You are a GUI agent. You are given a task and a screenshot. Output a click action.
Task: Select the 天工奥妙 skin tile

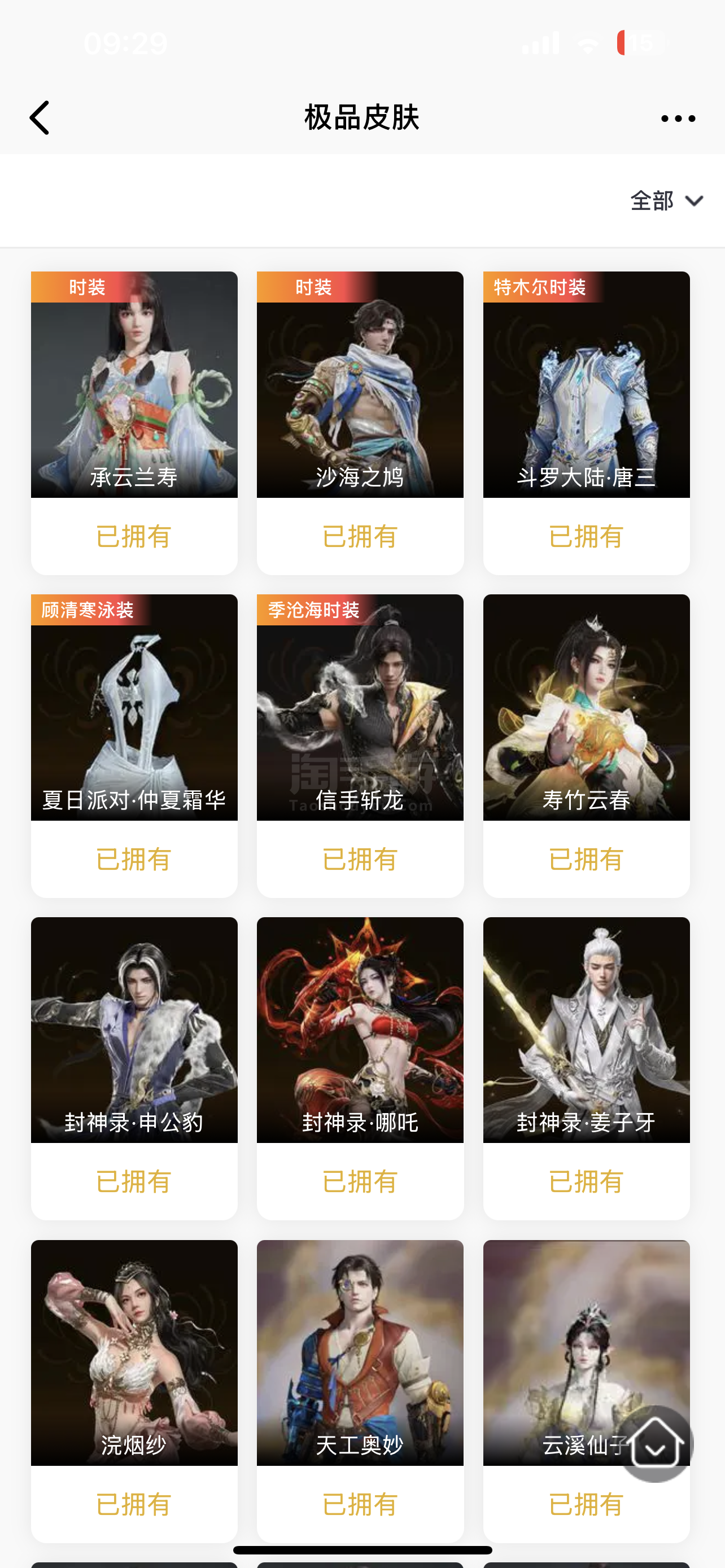tap(360, 1391)
